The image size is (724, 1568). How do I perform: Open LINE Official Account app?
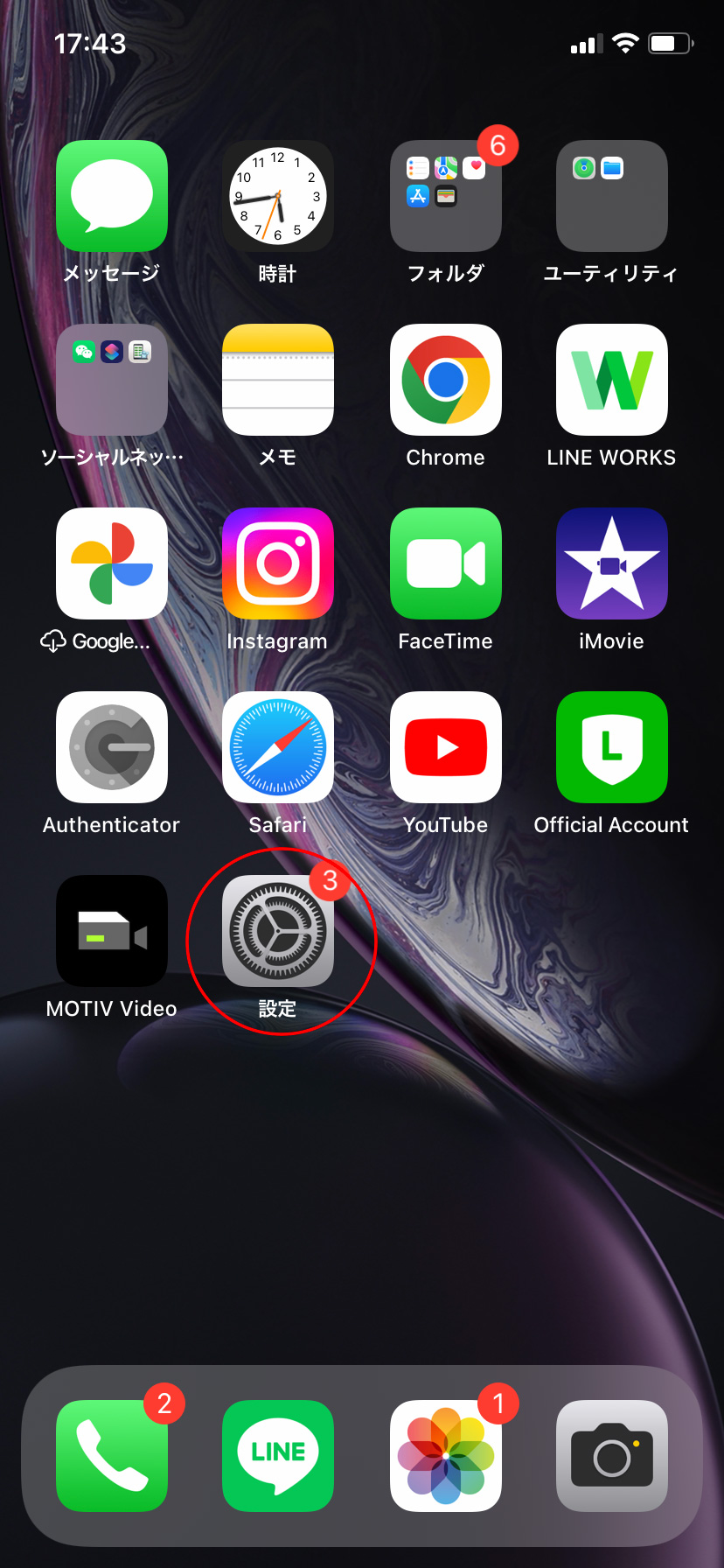pos(612,747)
